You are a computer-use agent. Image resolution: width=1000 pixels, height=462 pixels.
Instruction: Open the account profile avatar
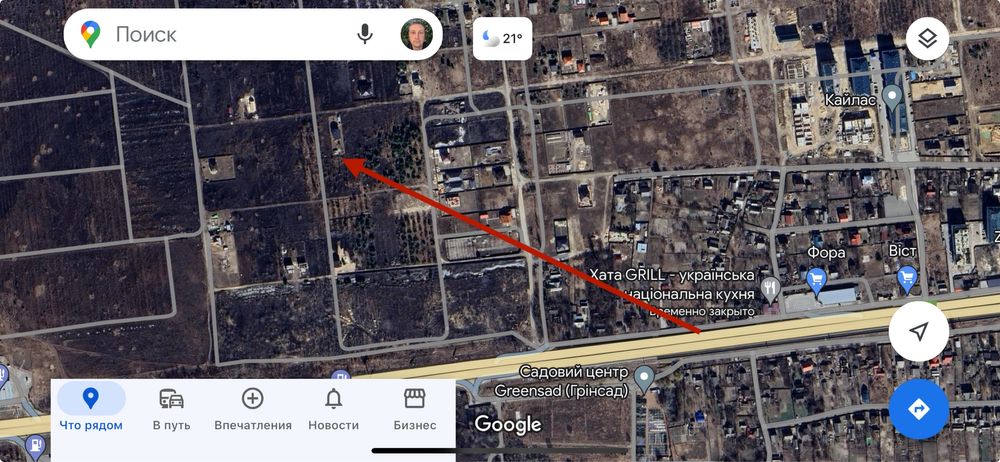417,35
